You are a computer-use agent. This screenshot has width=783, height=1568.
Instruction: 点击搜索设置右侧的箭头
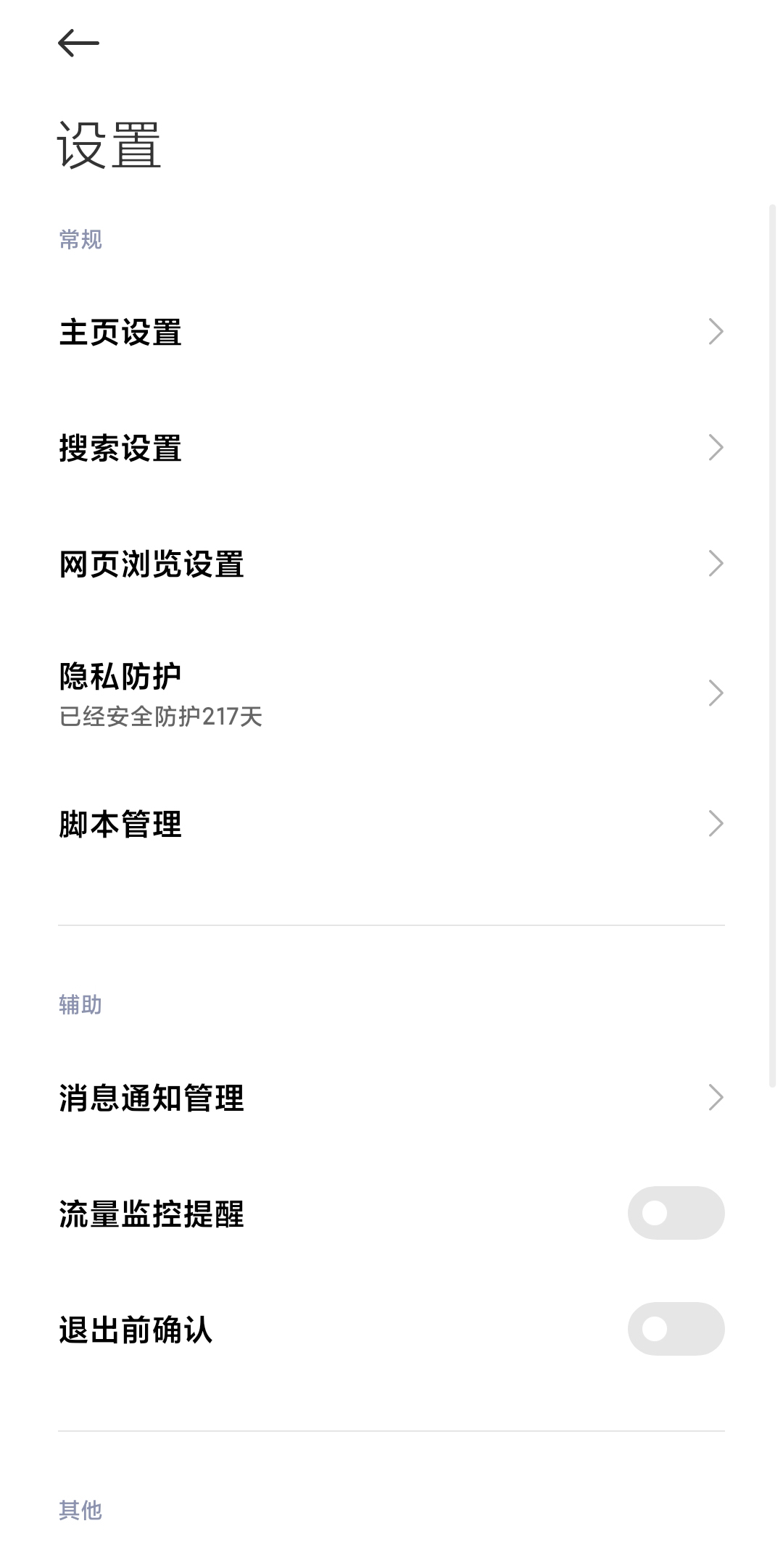pos(716,447)
